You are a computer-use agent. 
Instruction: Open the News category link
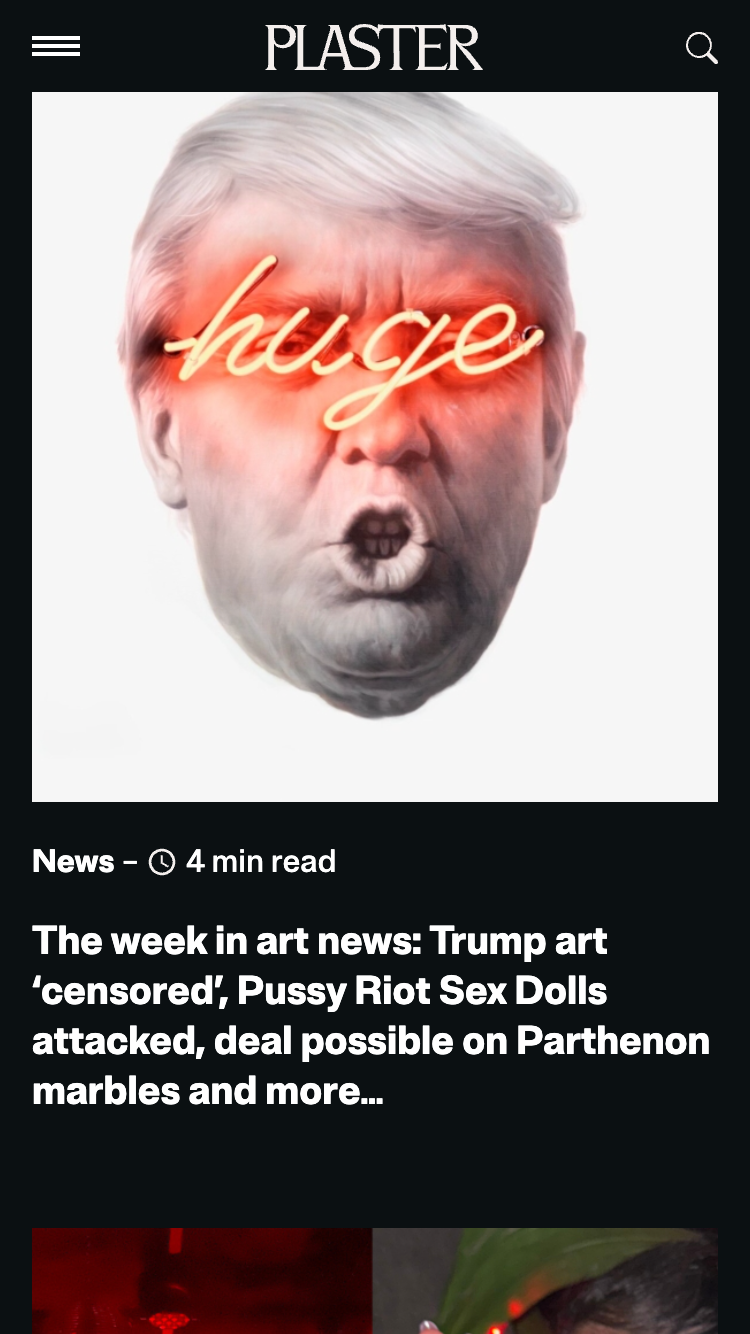click(73, 861)
